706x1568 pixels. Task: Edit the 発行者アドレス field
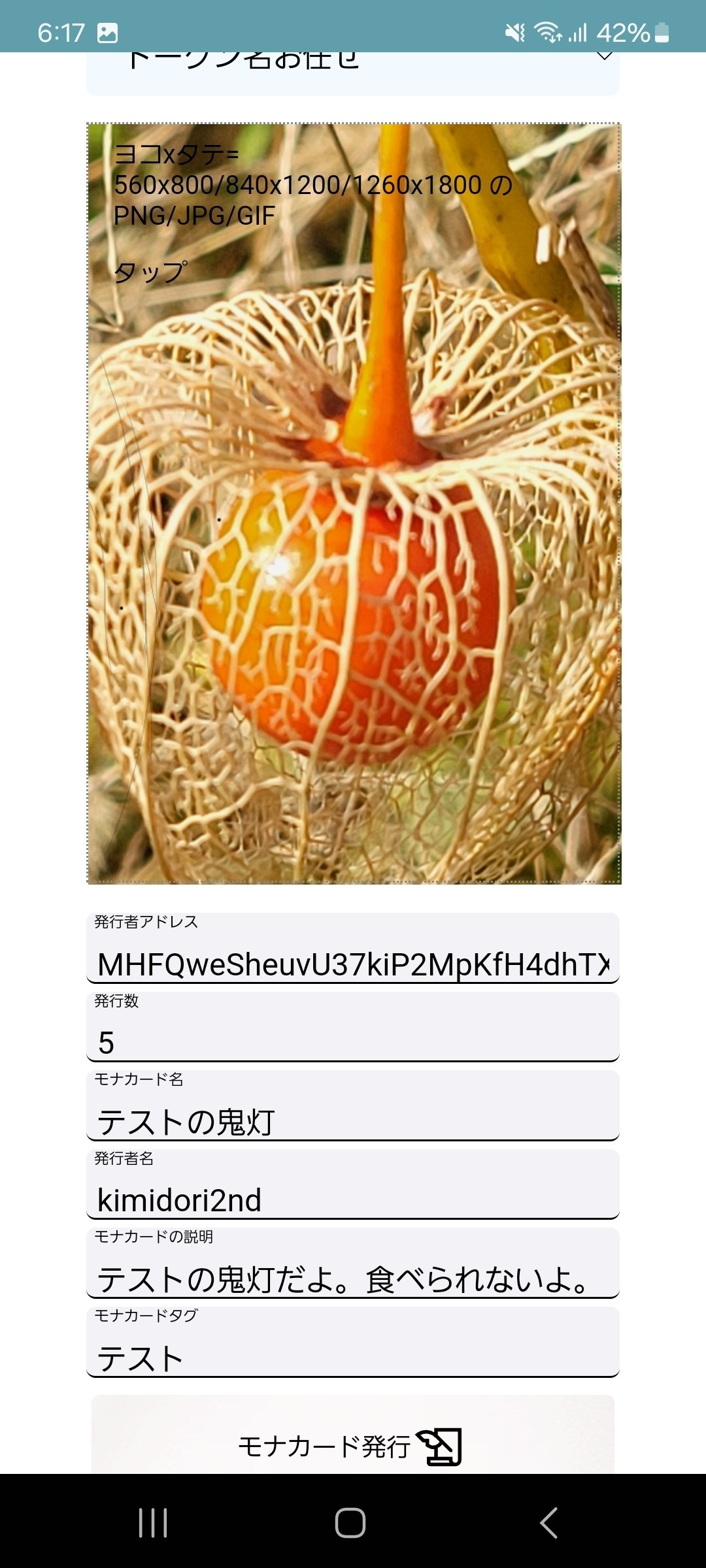[x=353, y=948]
